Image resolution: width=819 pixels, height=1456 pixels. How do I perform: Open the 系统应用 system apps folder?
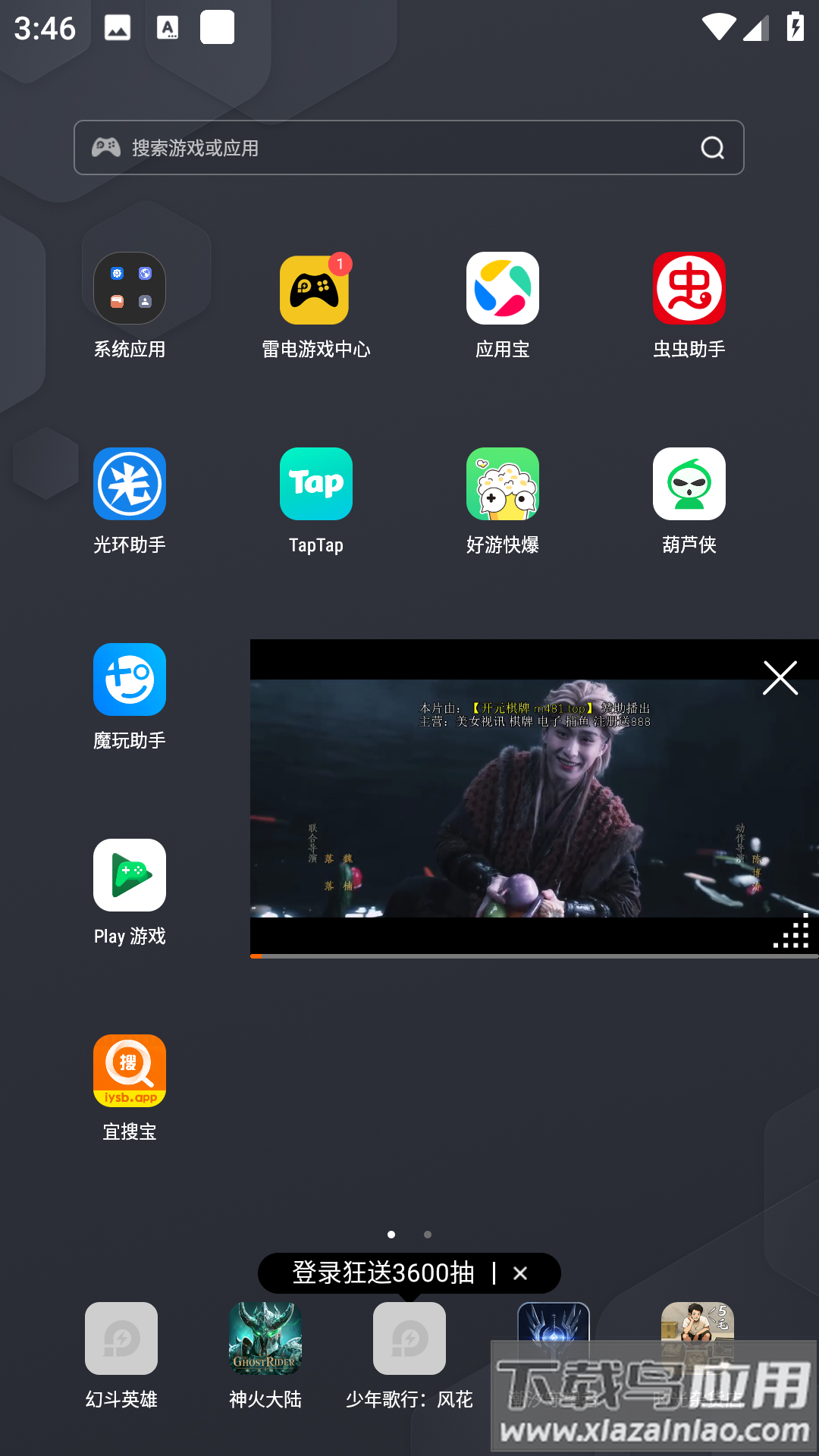pos(130,288)
